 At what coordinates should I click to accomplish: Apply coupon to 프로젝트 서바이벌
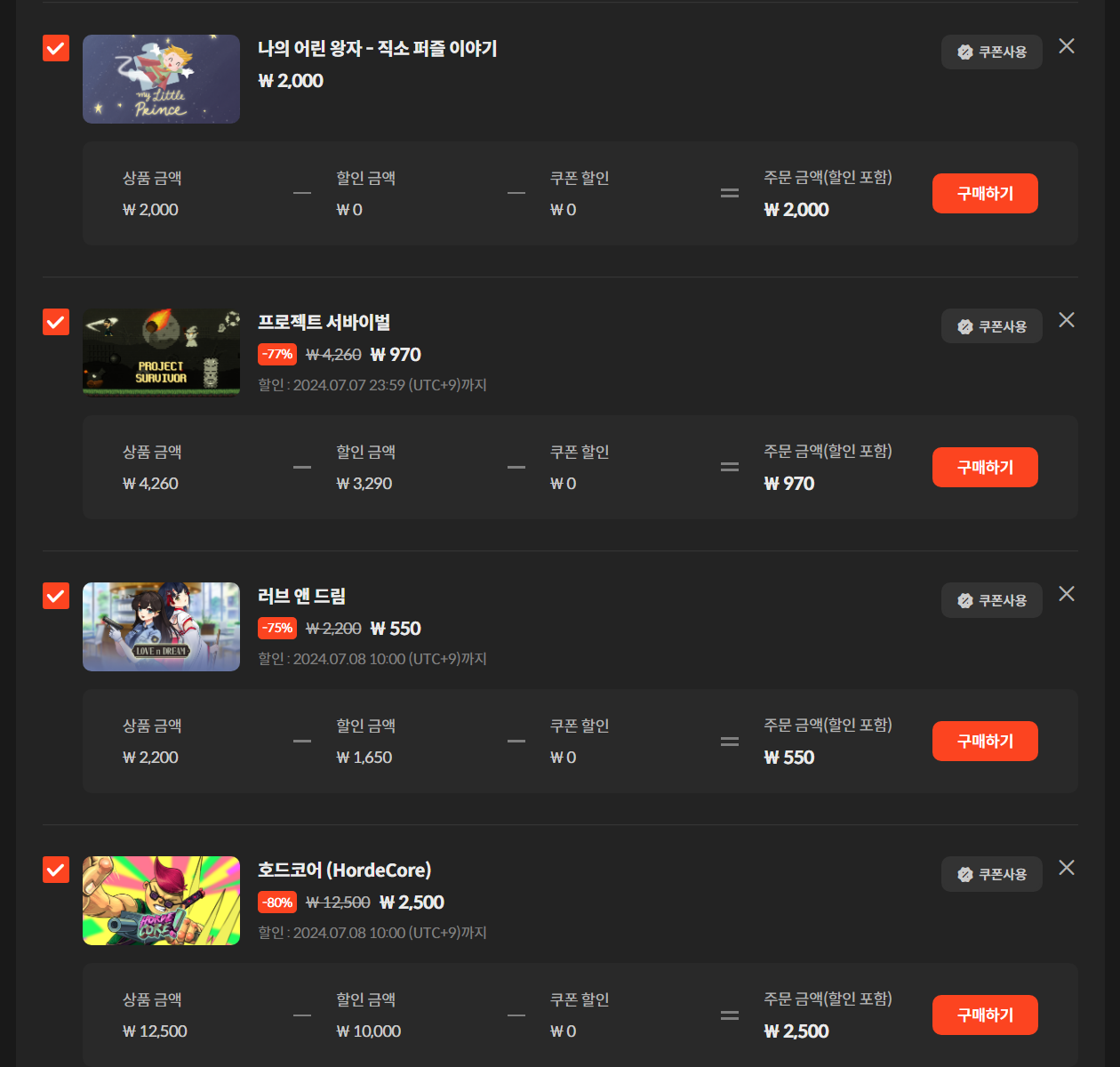pyautogui.click(x=991, y=326)
